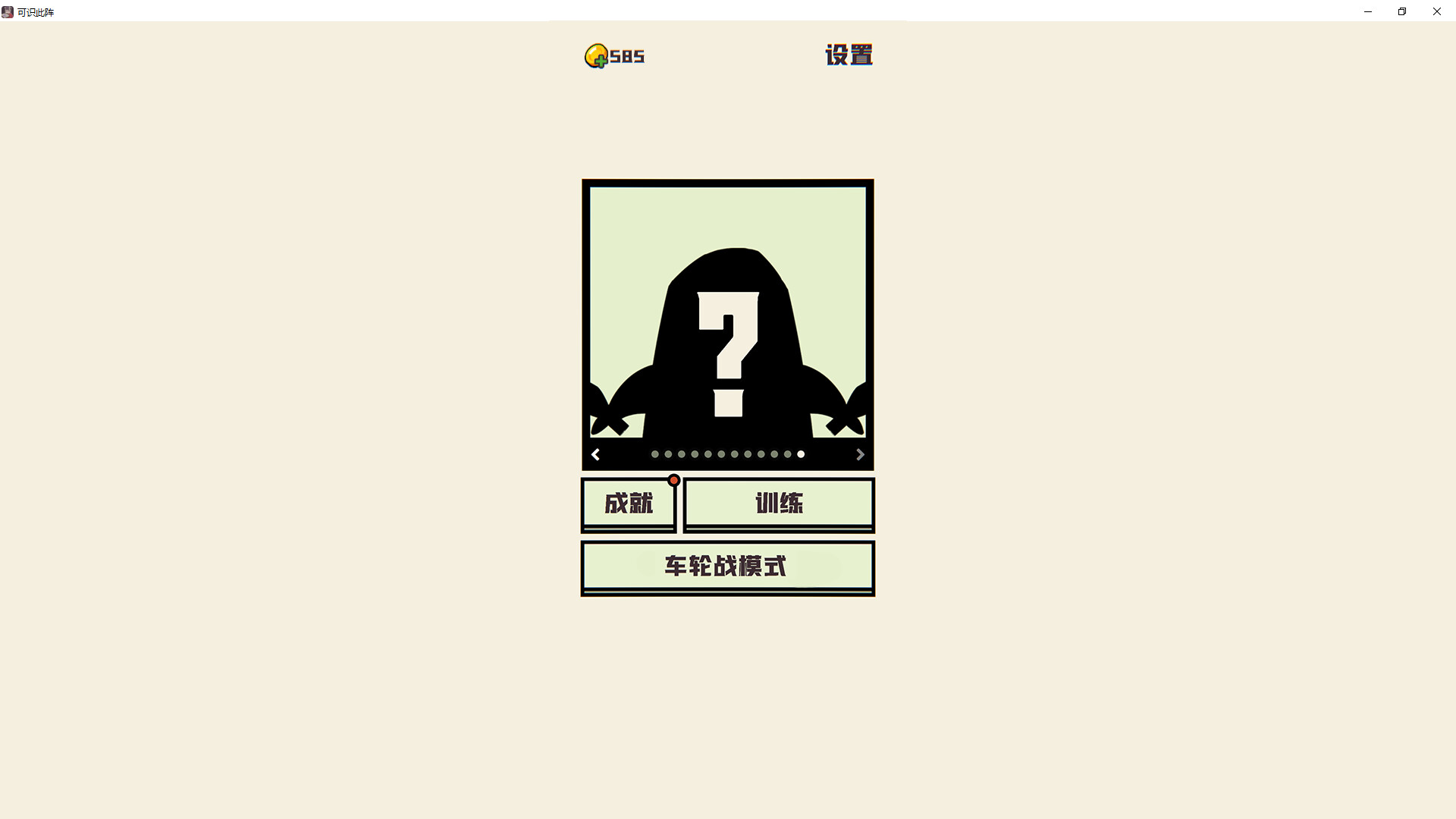The height and width of the screenshot is (819, 1456).
Task: Start 训练 training mode
Action: 779,504
